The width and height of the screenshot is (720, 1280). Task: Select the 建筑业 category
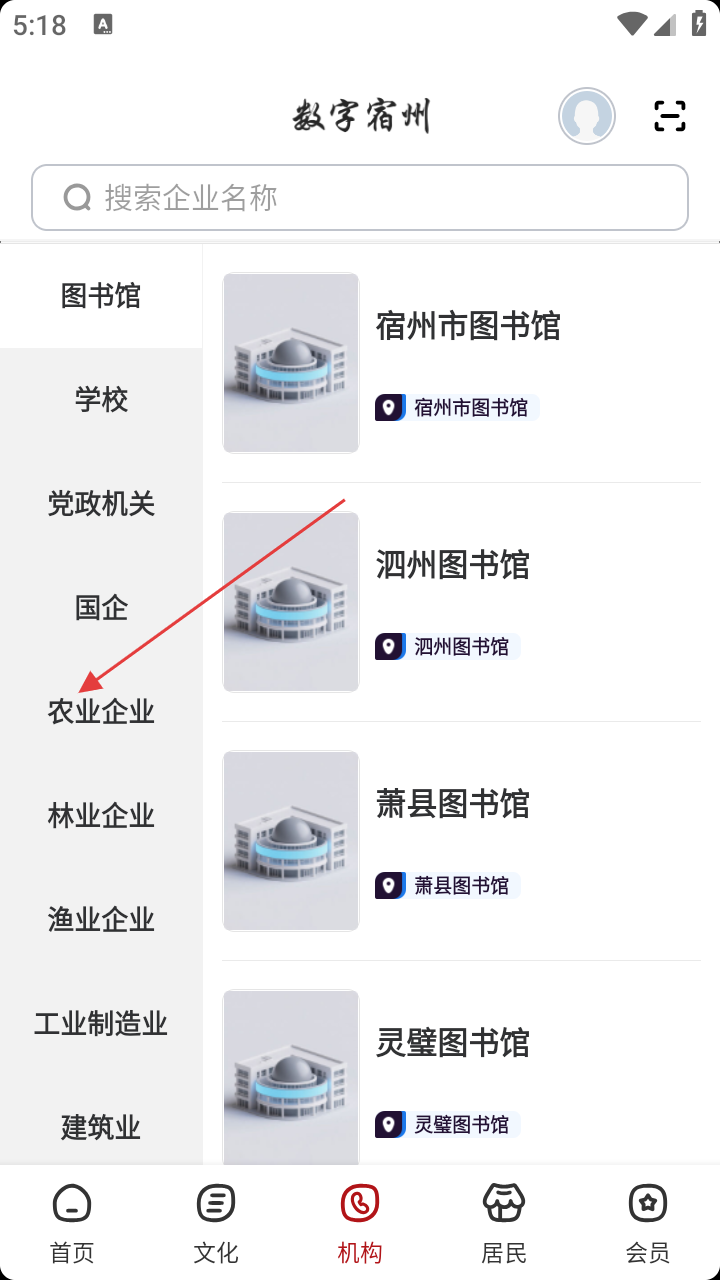101,1128
